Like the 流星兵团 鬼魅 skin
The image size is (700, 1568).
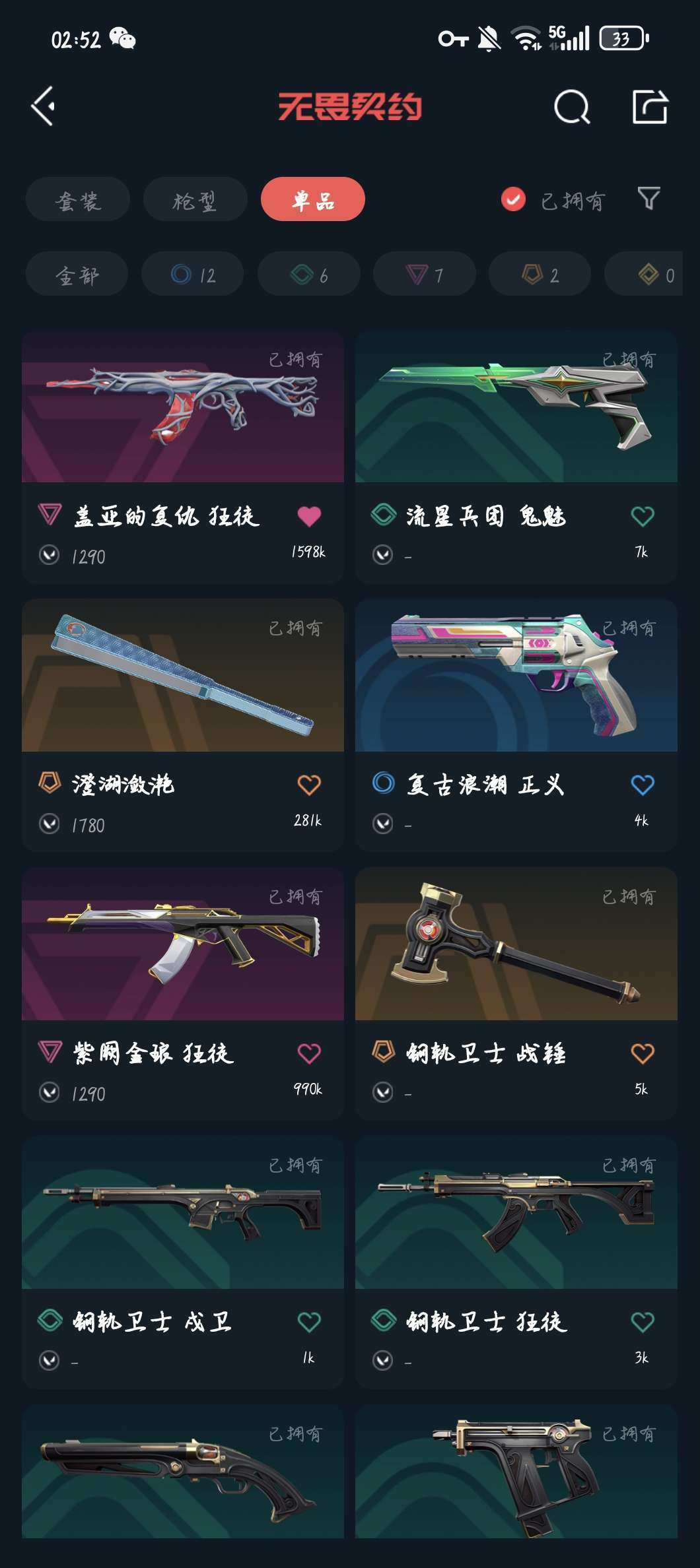tap(643, 516)
